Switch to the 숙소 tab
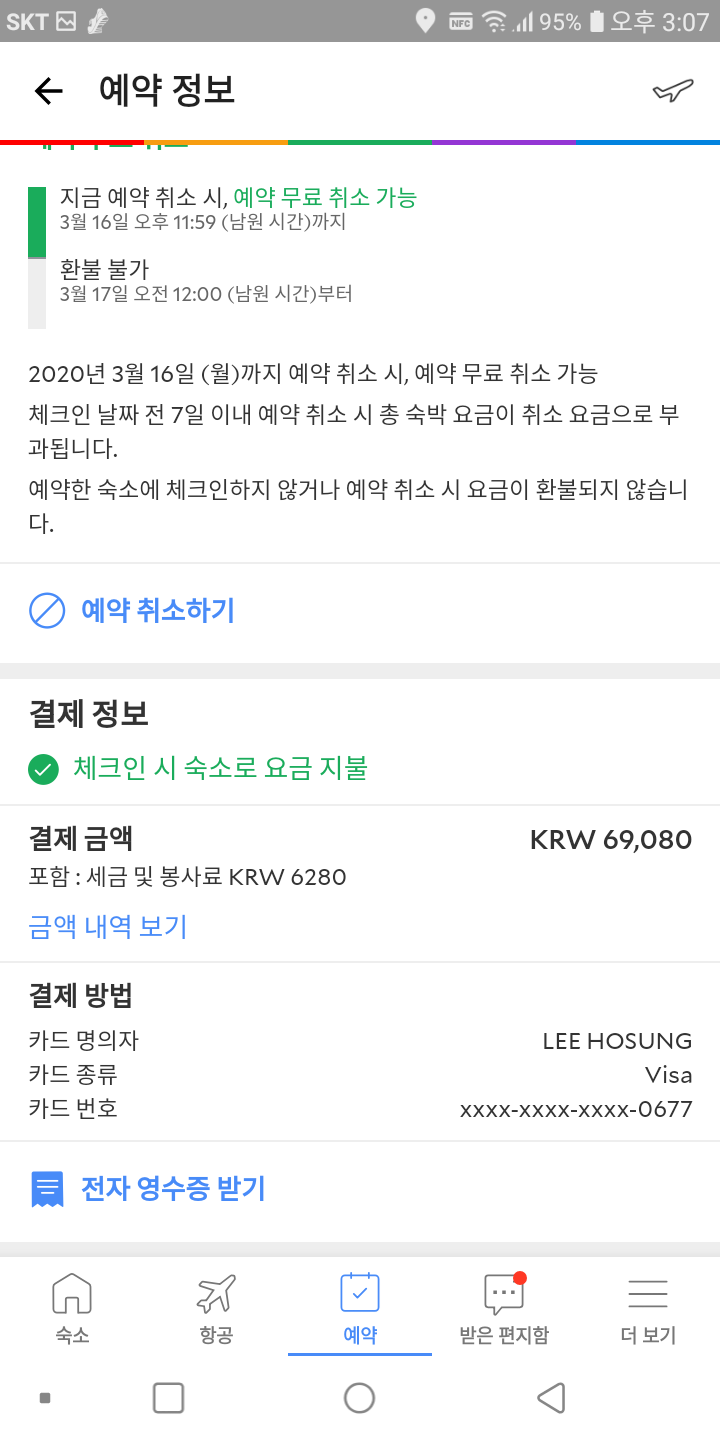This screenshot has width=720, height=1440. (x=72, y=1308)
